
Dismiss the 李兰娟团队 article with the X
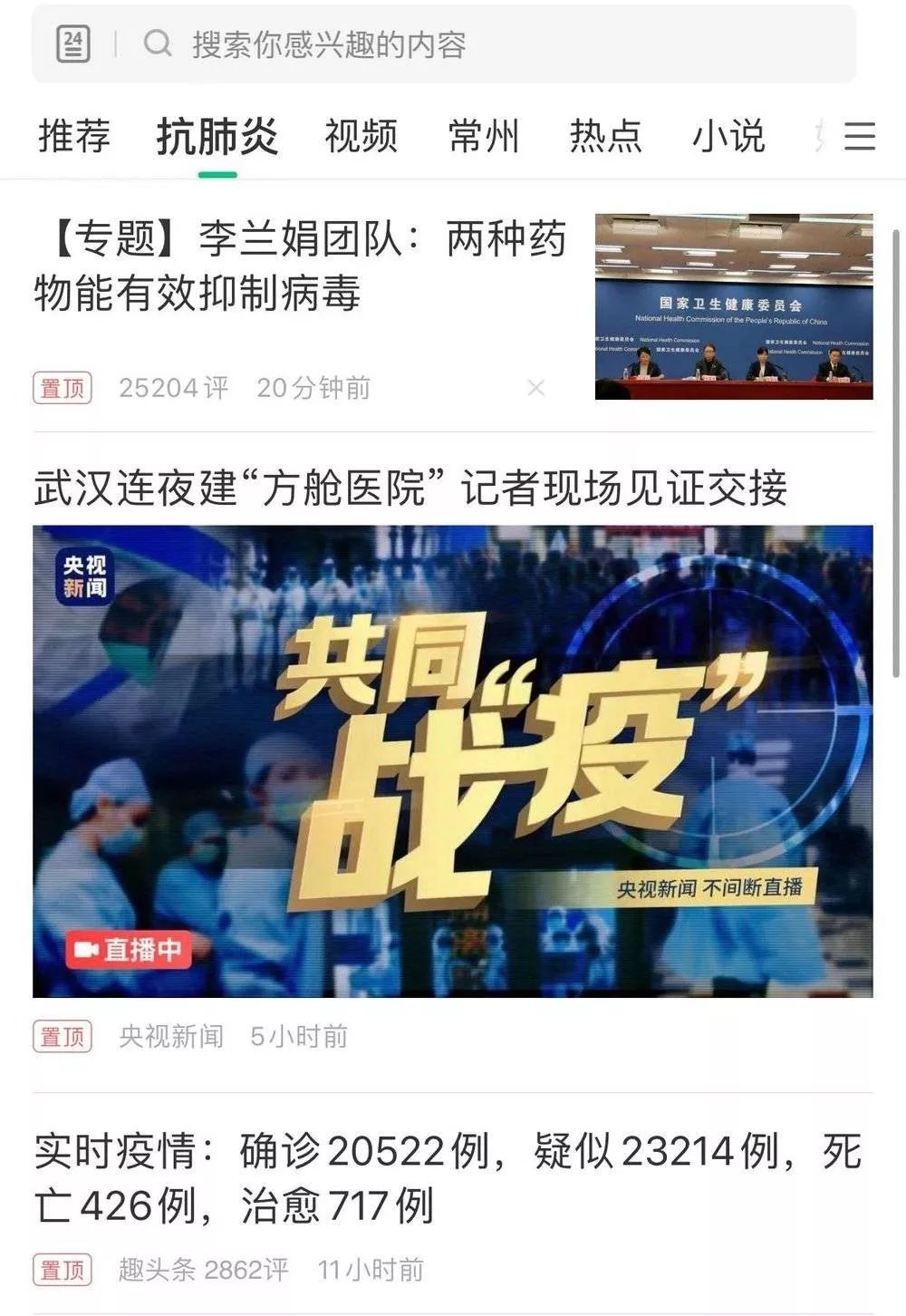coord(535,388)
